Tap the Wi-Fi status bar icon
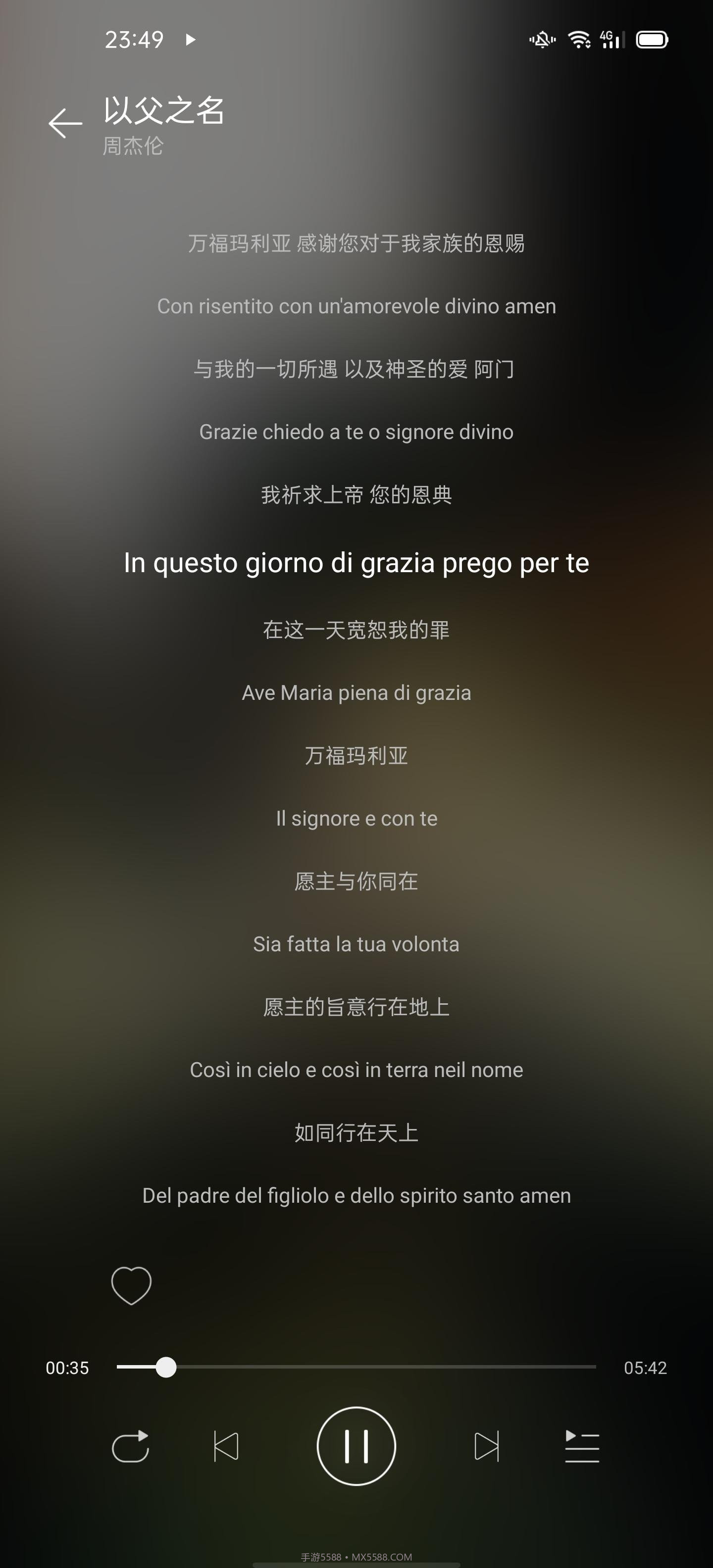Screen dimensions: 713x1568 577,39
